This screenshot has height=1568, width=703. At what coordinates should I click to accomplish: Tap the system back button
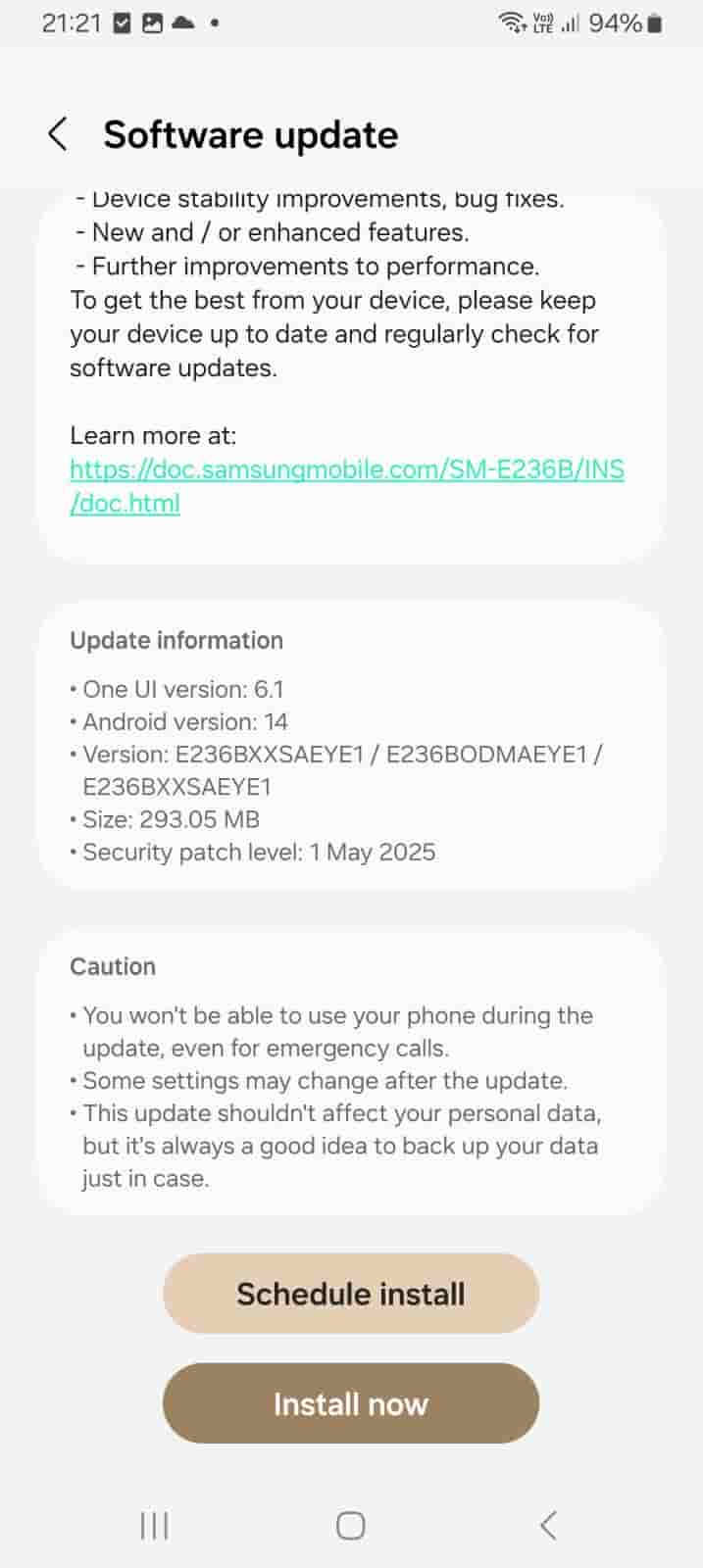point(548,1525)
